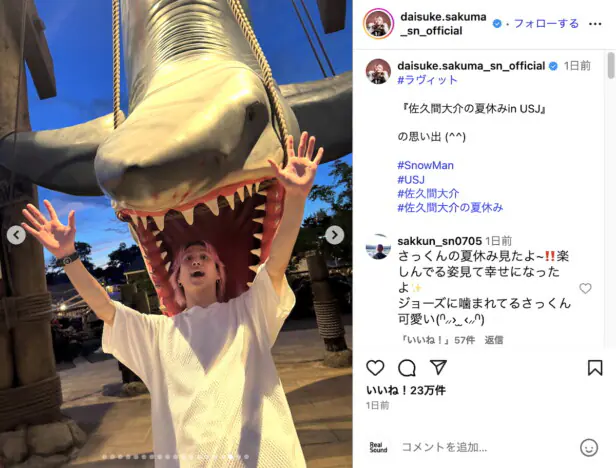The height and width of the screenshot is (468, 616).
Task: Open the #USJ hashtag
Action: pos(411,180)
